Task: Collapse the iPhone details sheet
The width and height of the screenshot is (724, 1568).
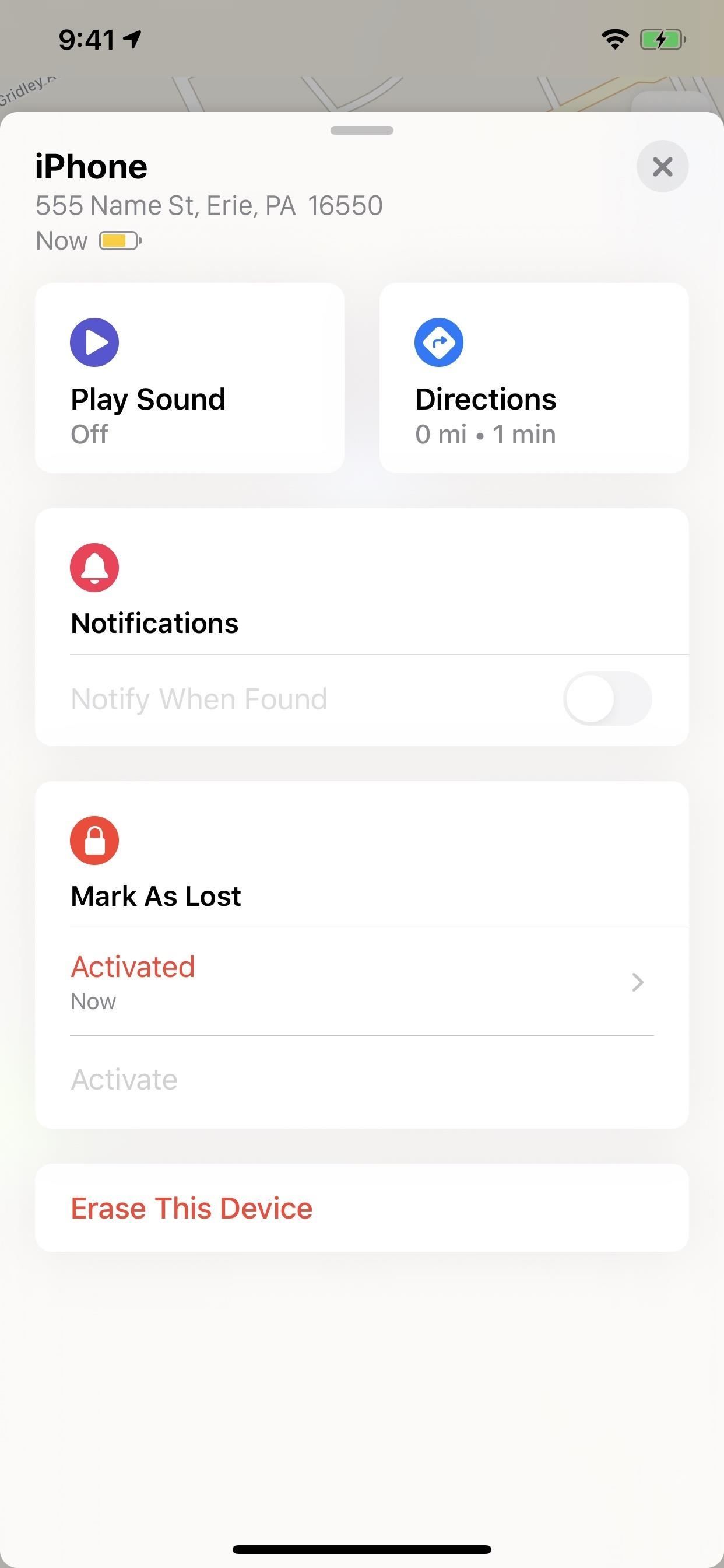Action: tap(662, 166)
